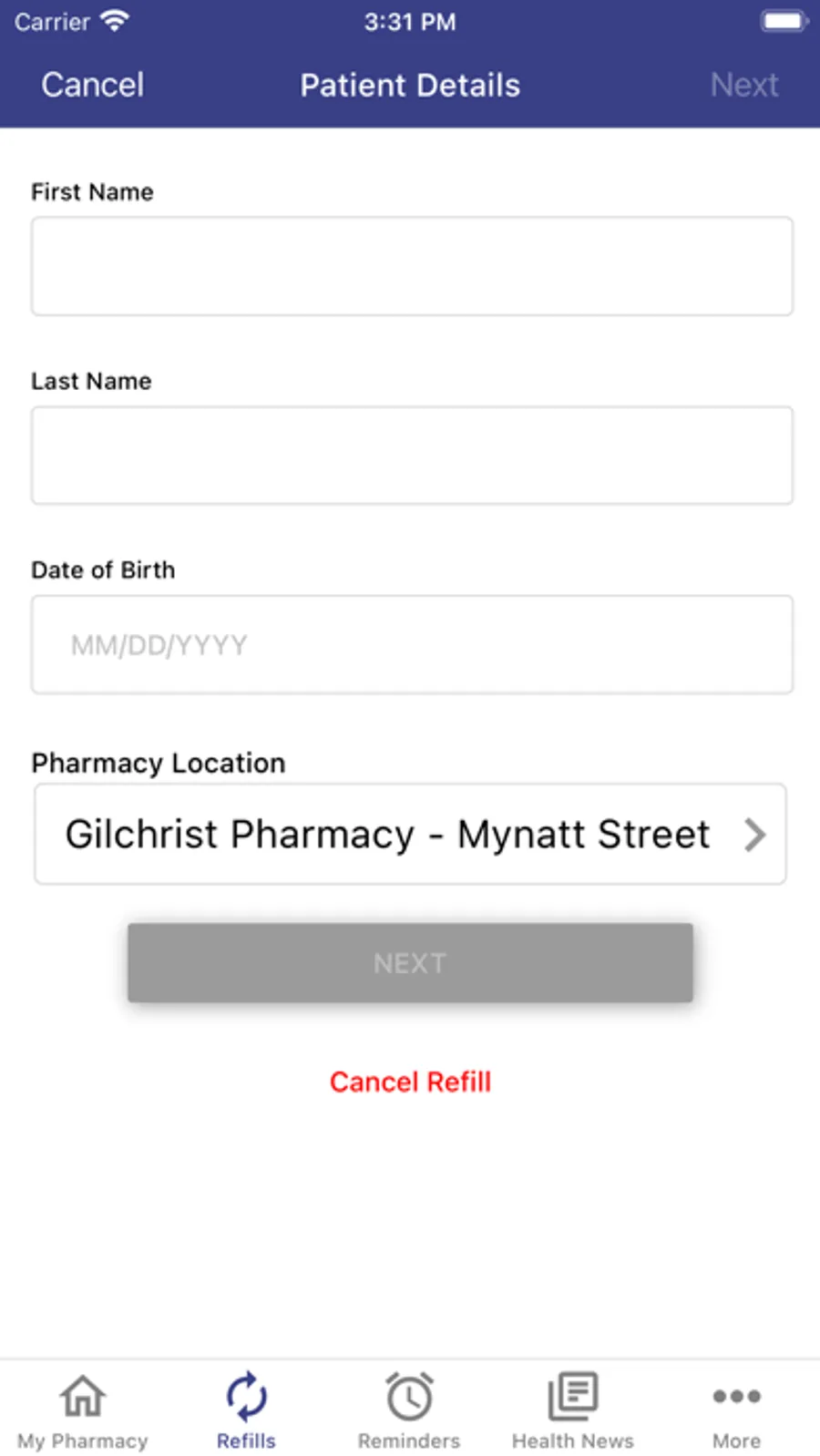820x1456 pixels.
Task: Tap Next in the navigation bar
Action: tap(744, 84)
